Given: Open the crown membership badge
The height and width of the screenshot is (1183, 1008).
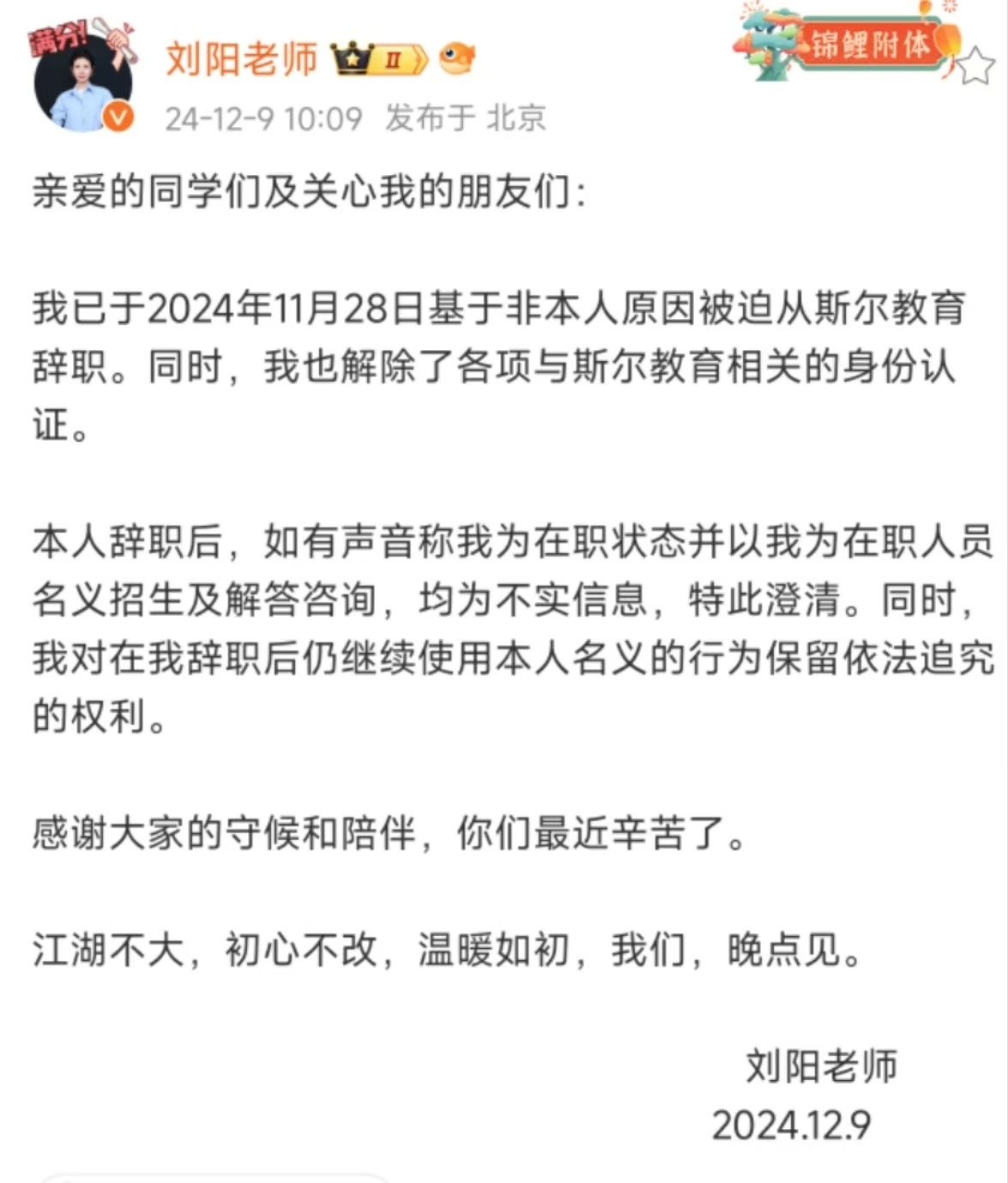Looking at the screenshot, I should (378, 58).
